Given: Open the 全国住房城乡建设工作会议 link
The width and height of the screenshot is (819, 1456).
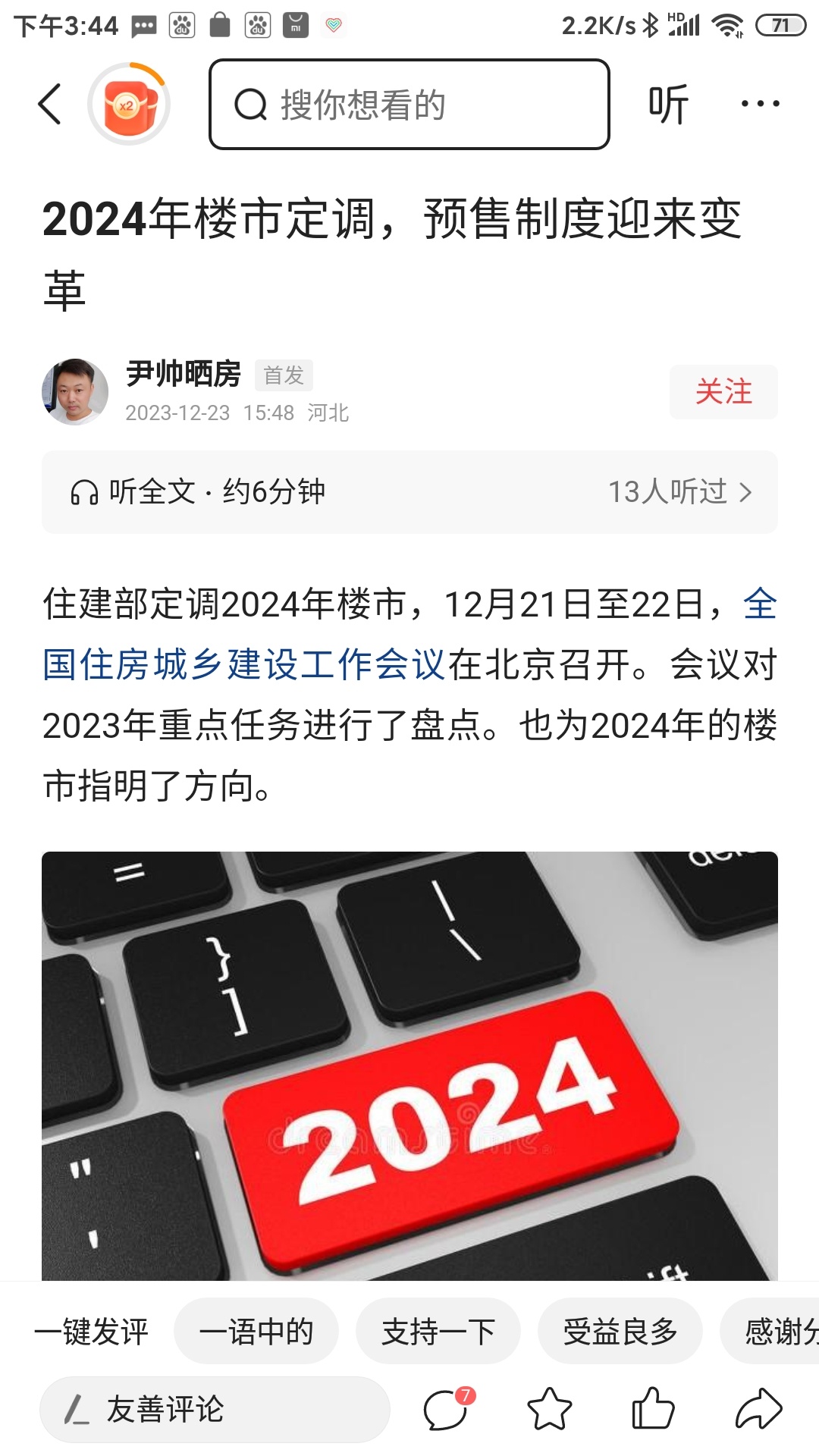Looking at the screenshot, I should click(x=409, y=635).
